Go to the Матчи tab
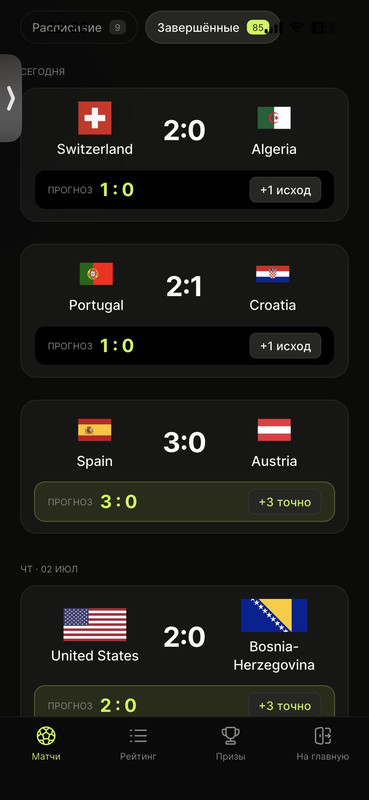Image resolution: width=369 pixels, height=800 pixels. [46, 744]
